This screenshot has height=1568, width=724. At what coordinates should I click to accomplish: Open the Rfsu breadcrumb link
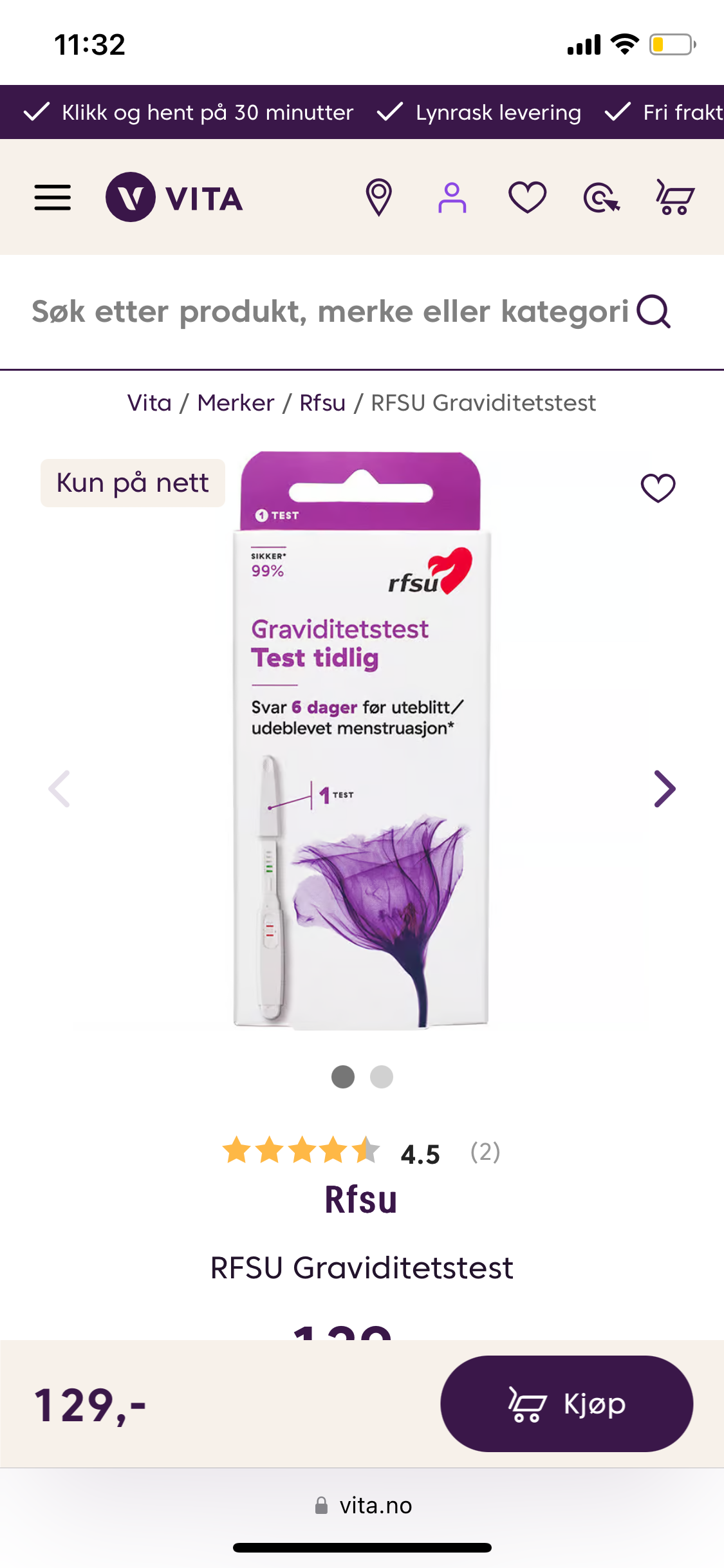click(322, 403)
